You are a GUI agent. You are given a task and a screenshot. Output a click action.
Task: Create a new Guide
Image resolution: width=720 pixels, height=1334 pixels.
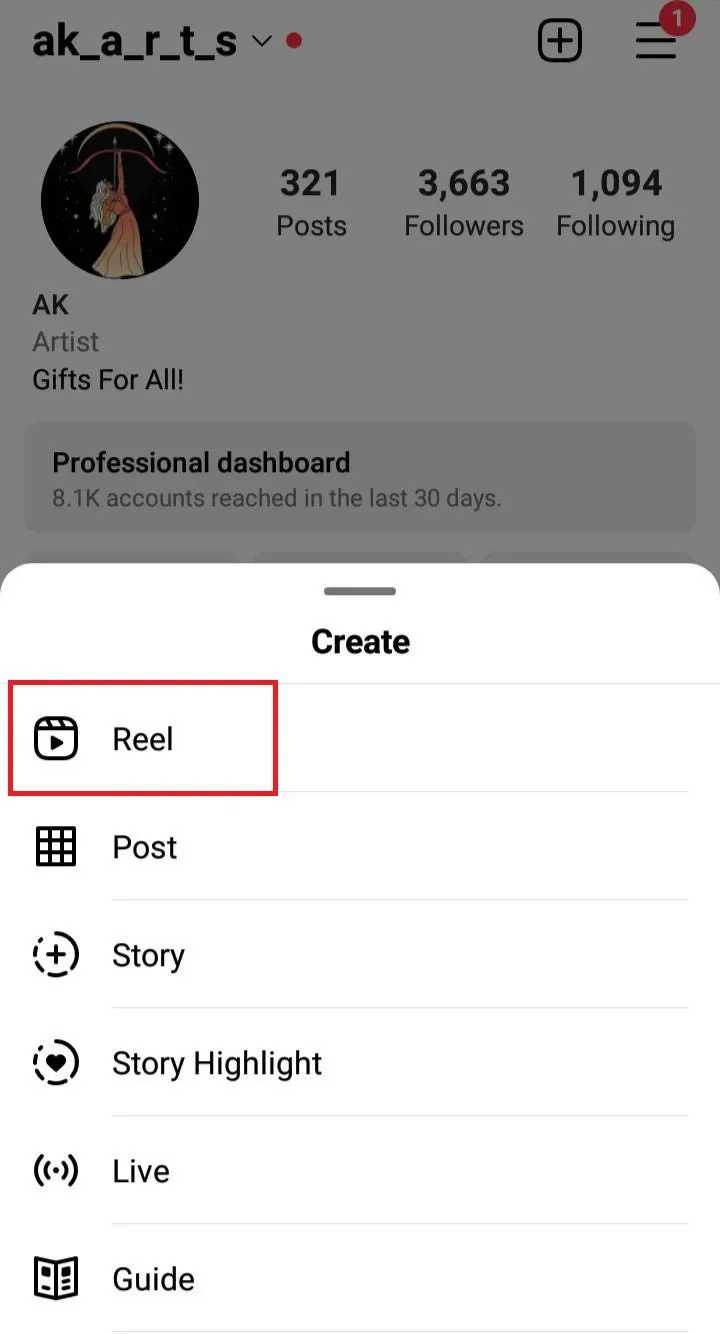pos(153,1279)
